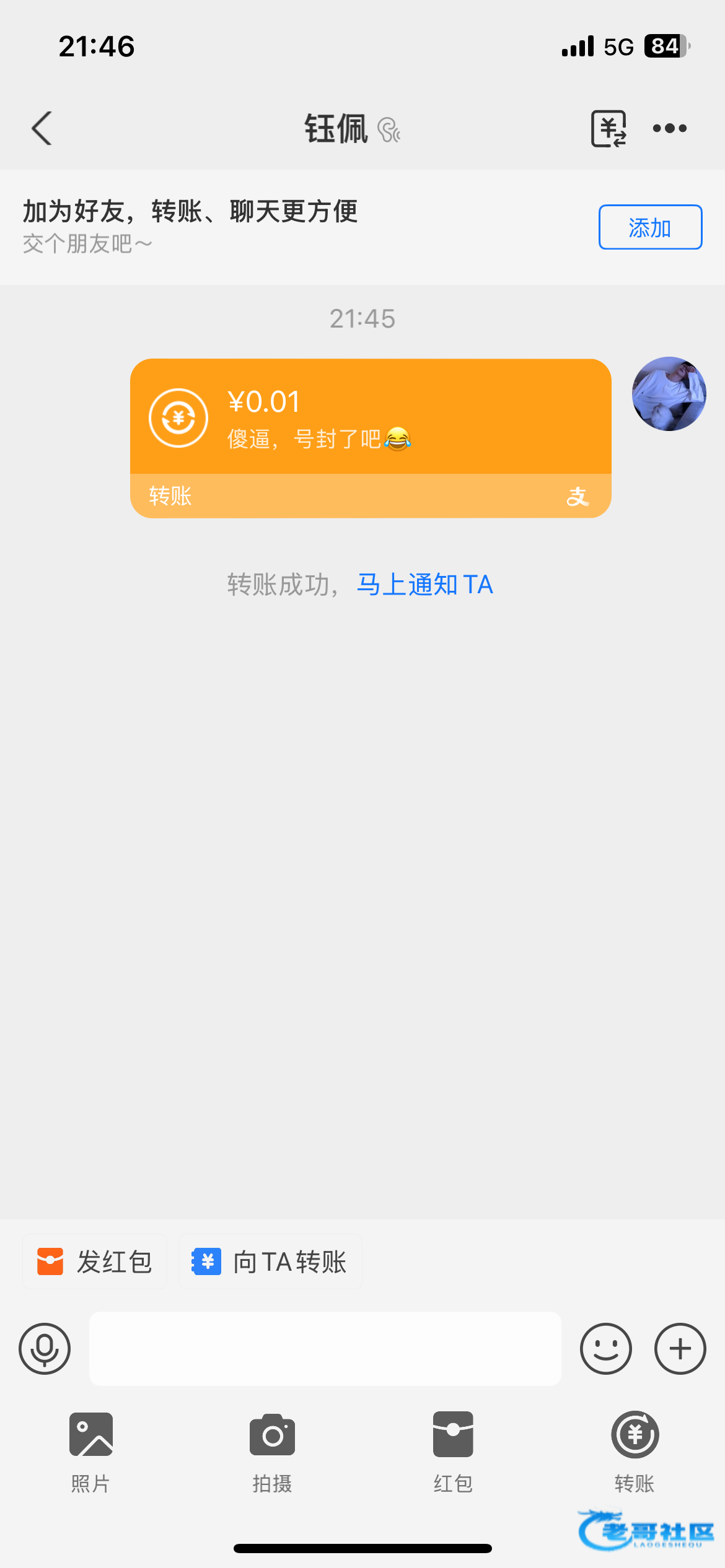Toggle the plus attachments panel
The height and width of the screenshot is (1568, 725).
coord(680,1348)
